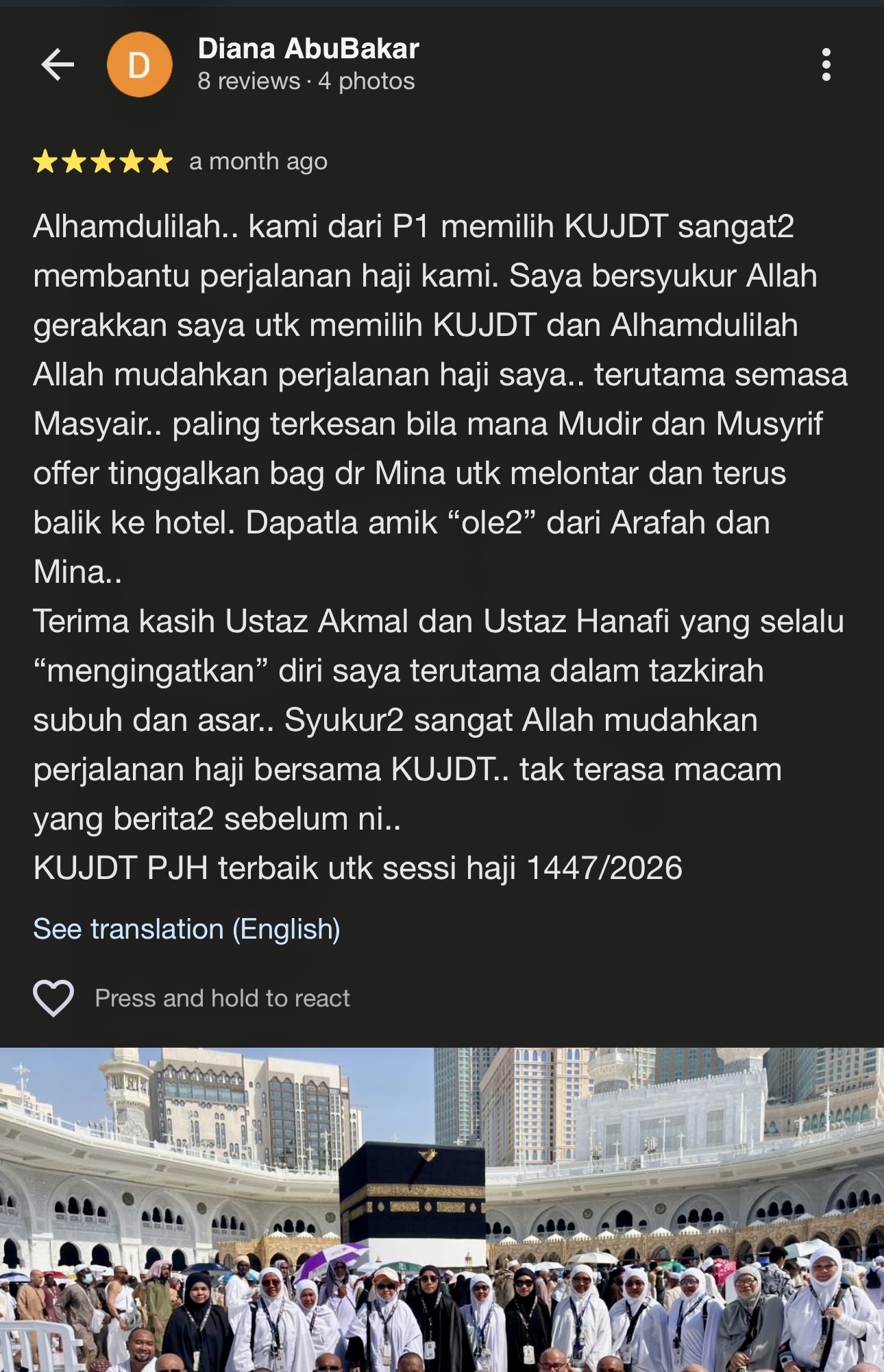Open the review photo of the Kaaba
884x1372 pixels.
coord(442,1209)
